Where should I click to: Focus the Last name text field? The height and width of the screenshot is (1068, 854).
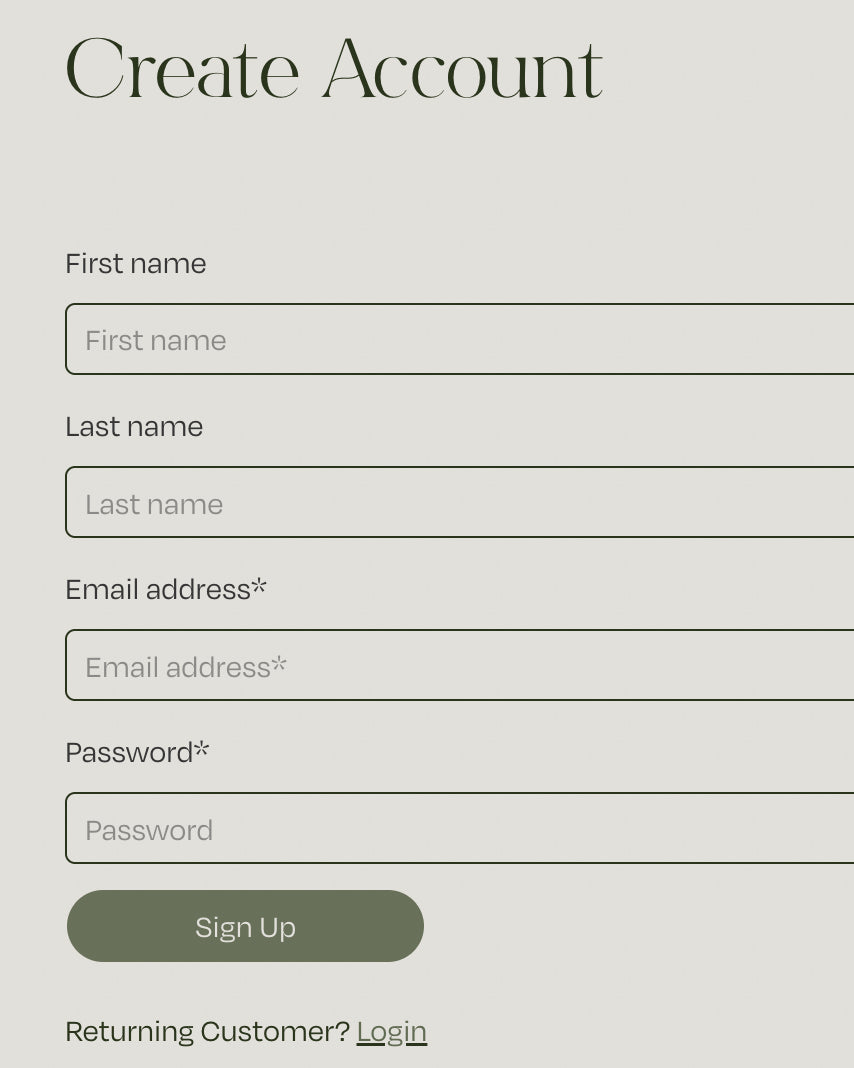[x=460, y=503]
